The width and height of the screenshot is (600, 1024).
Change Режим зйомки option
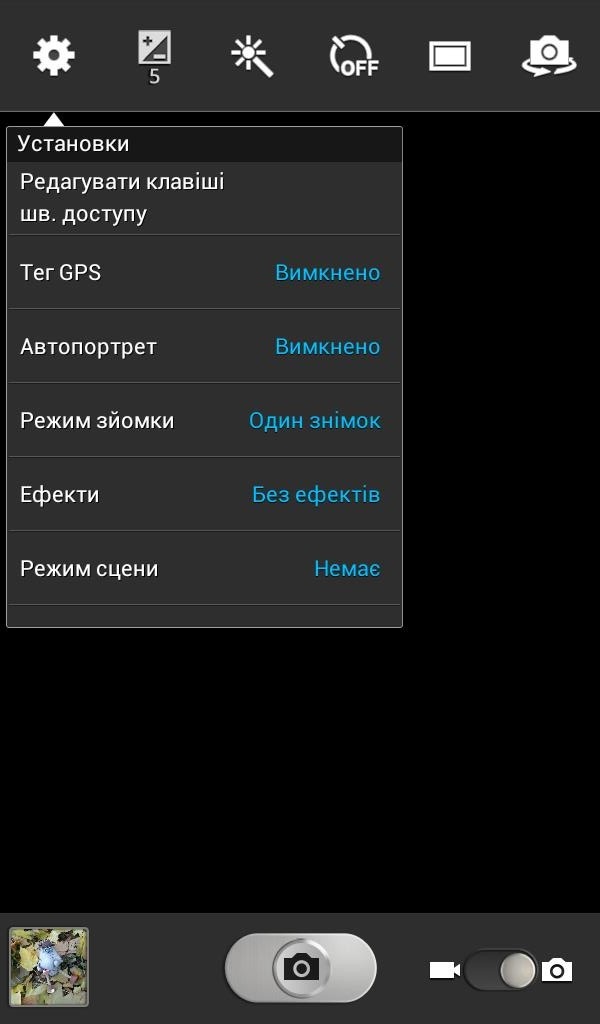coord(204,420)
